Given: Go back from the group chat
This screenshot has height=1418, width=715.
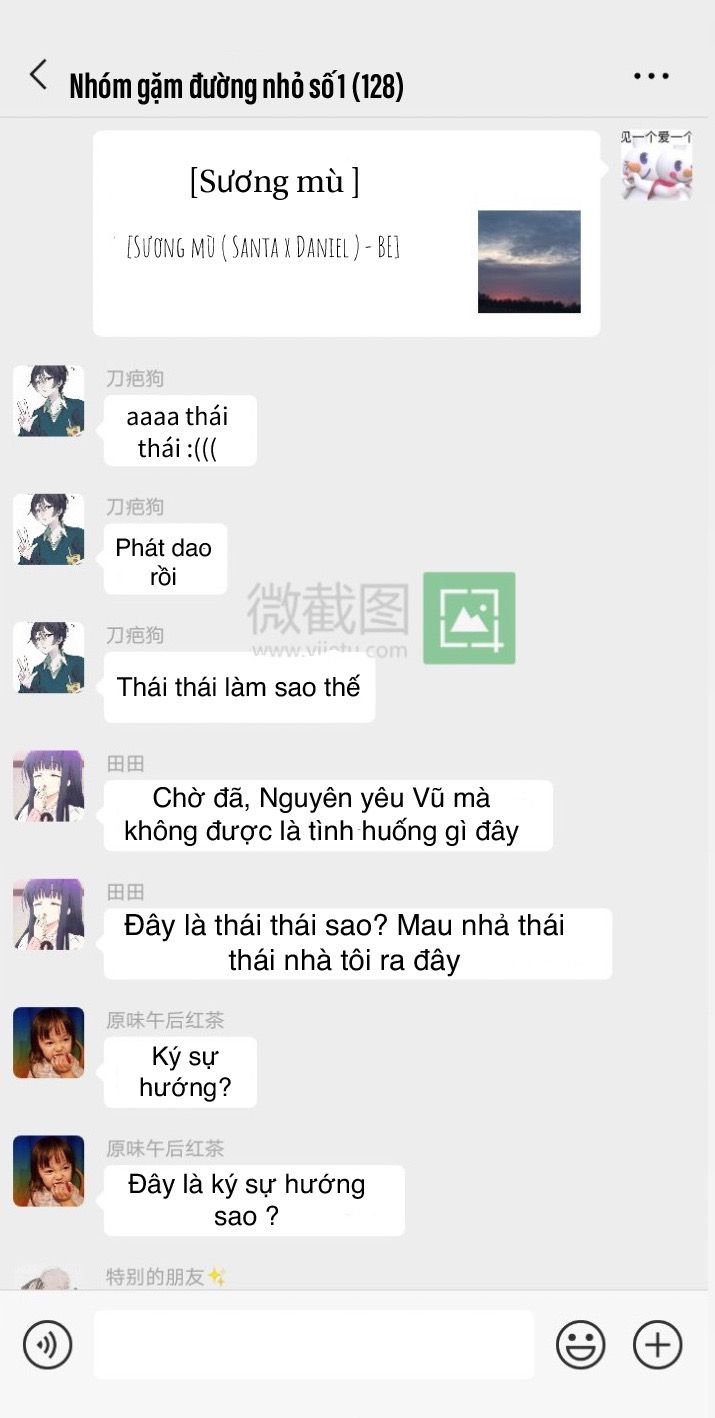Looking at the screenshot, I should [x=38, y=75].
